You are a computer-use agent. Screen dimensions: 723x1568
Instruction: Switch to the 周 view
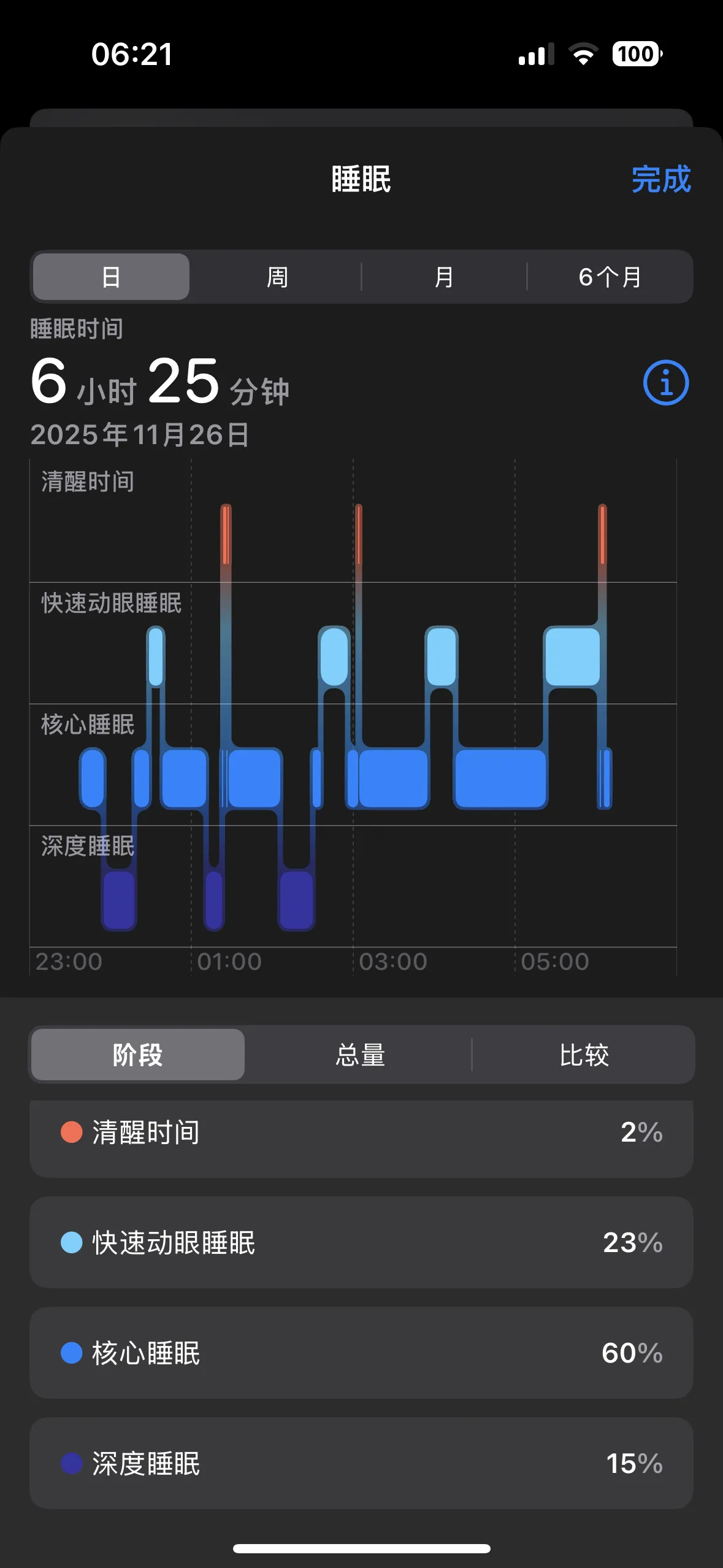tap(277, 277)
